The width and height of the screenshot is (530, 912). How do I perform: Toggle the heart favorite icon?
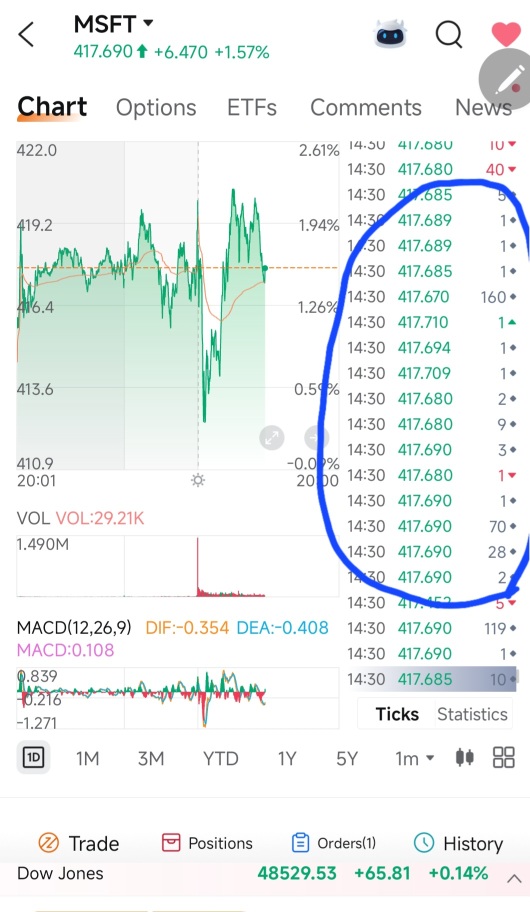[x=506, y=34]
